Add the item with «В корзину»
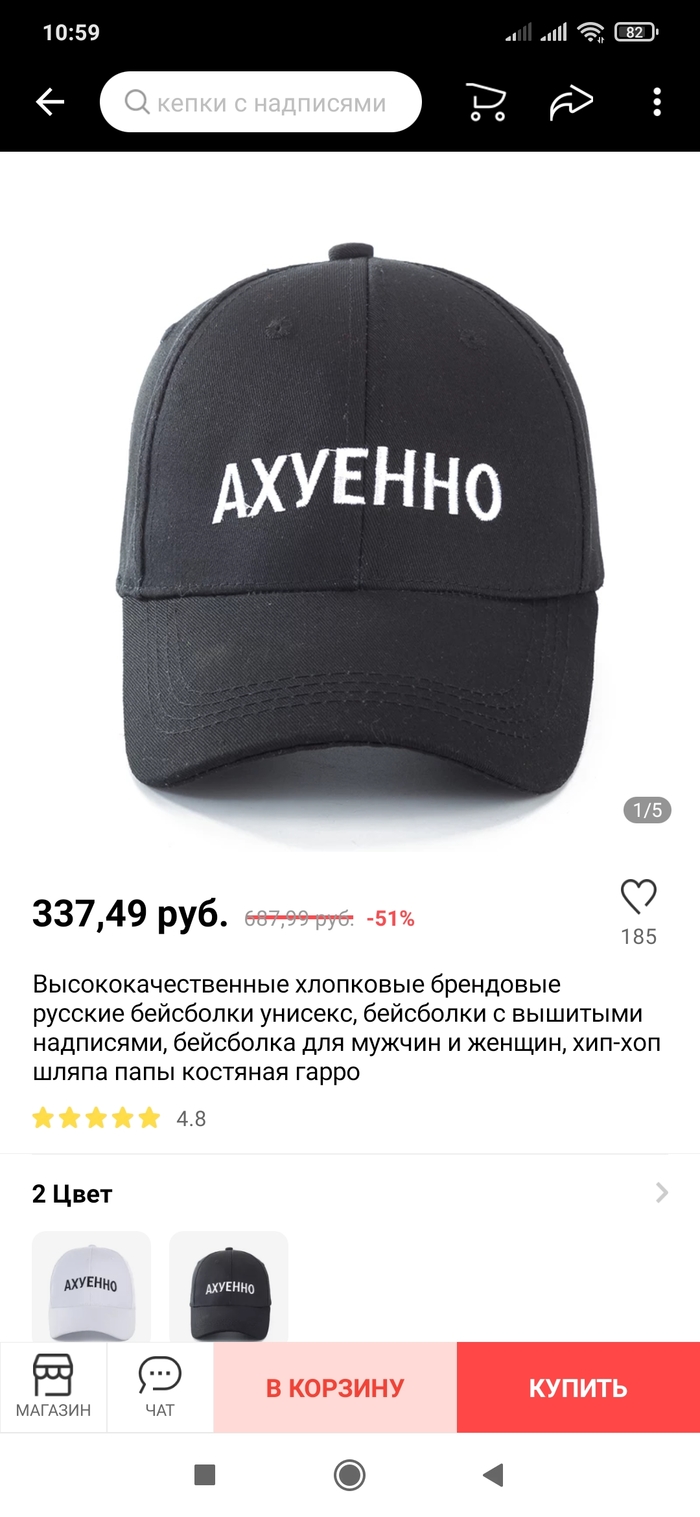700x1517 pixels. [335, 1388]
